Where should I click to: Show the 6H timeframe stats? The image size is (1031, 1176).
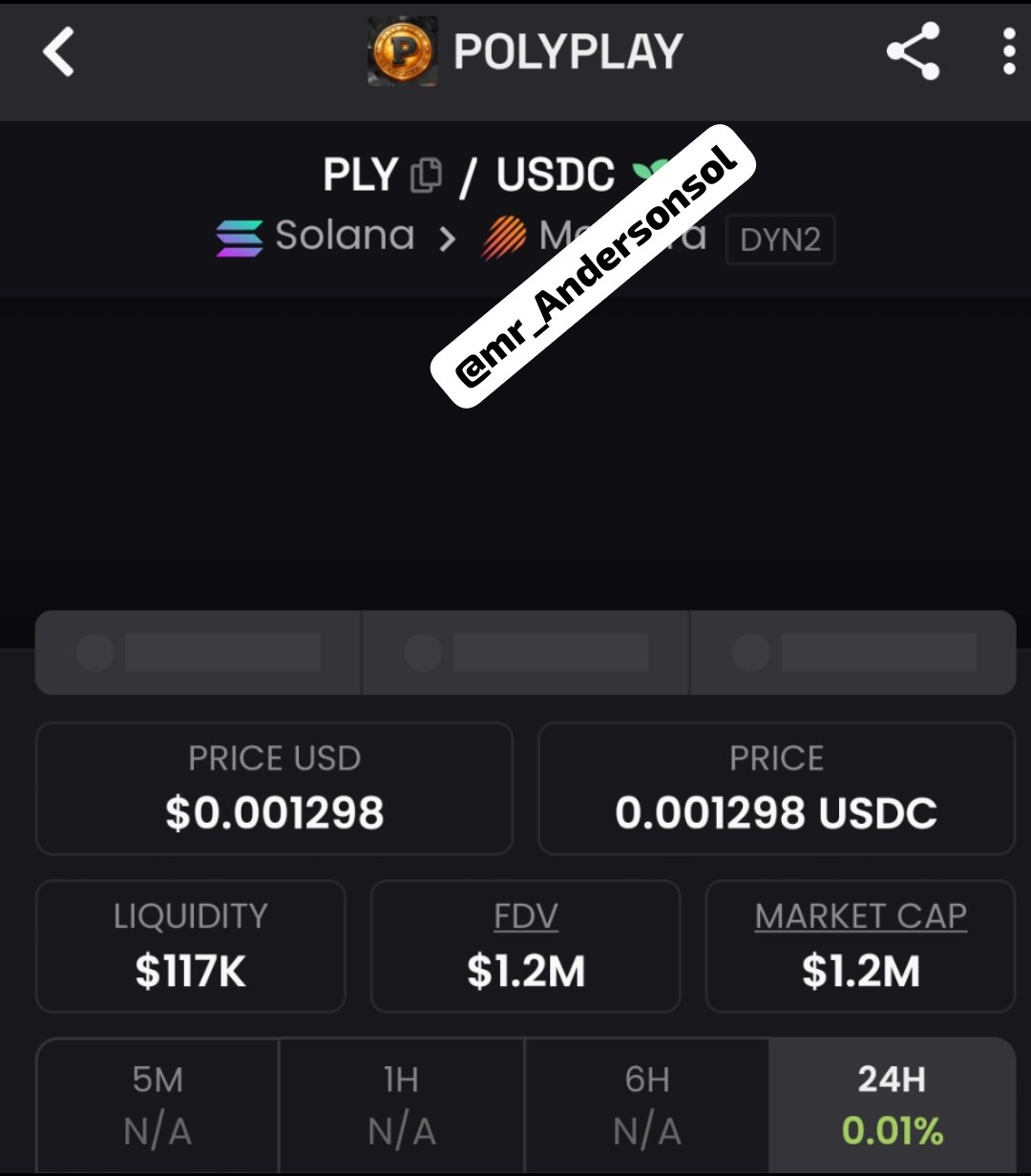[x=646, y=1105]
